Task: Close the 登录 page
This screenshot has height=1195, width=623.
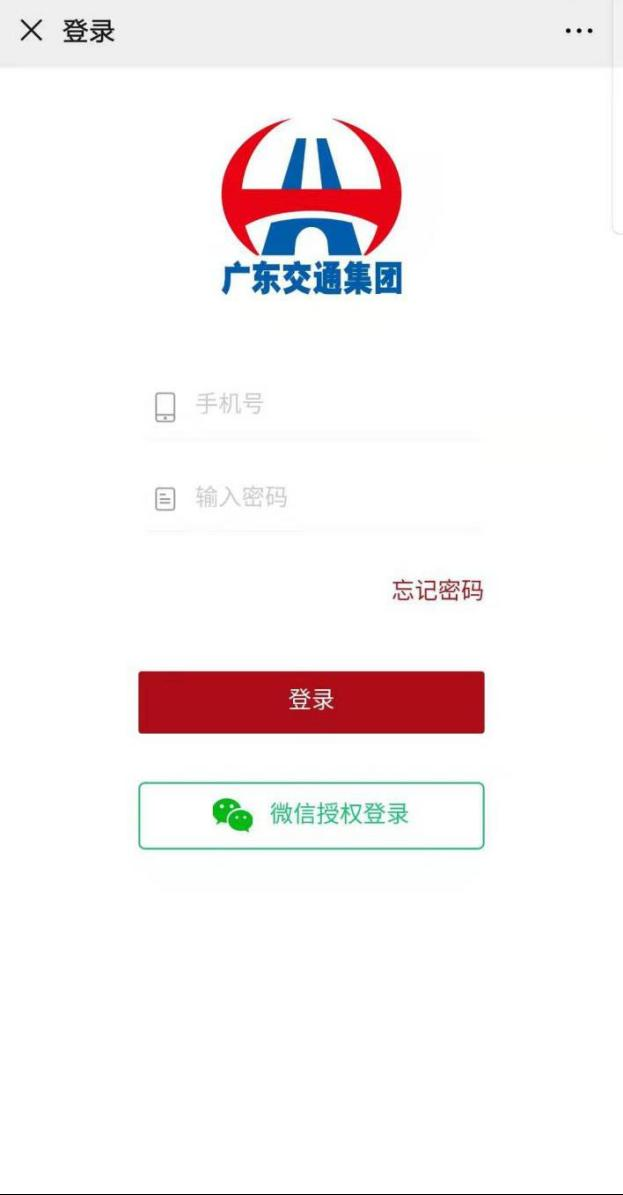Action: coord(32,31)
